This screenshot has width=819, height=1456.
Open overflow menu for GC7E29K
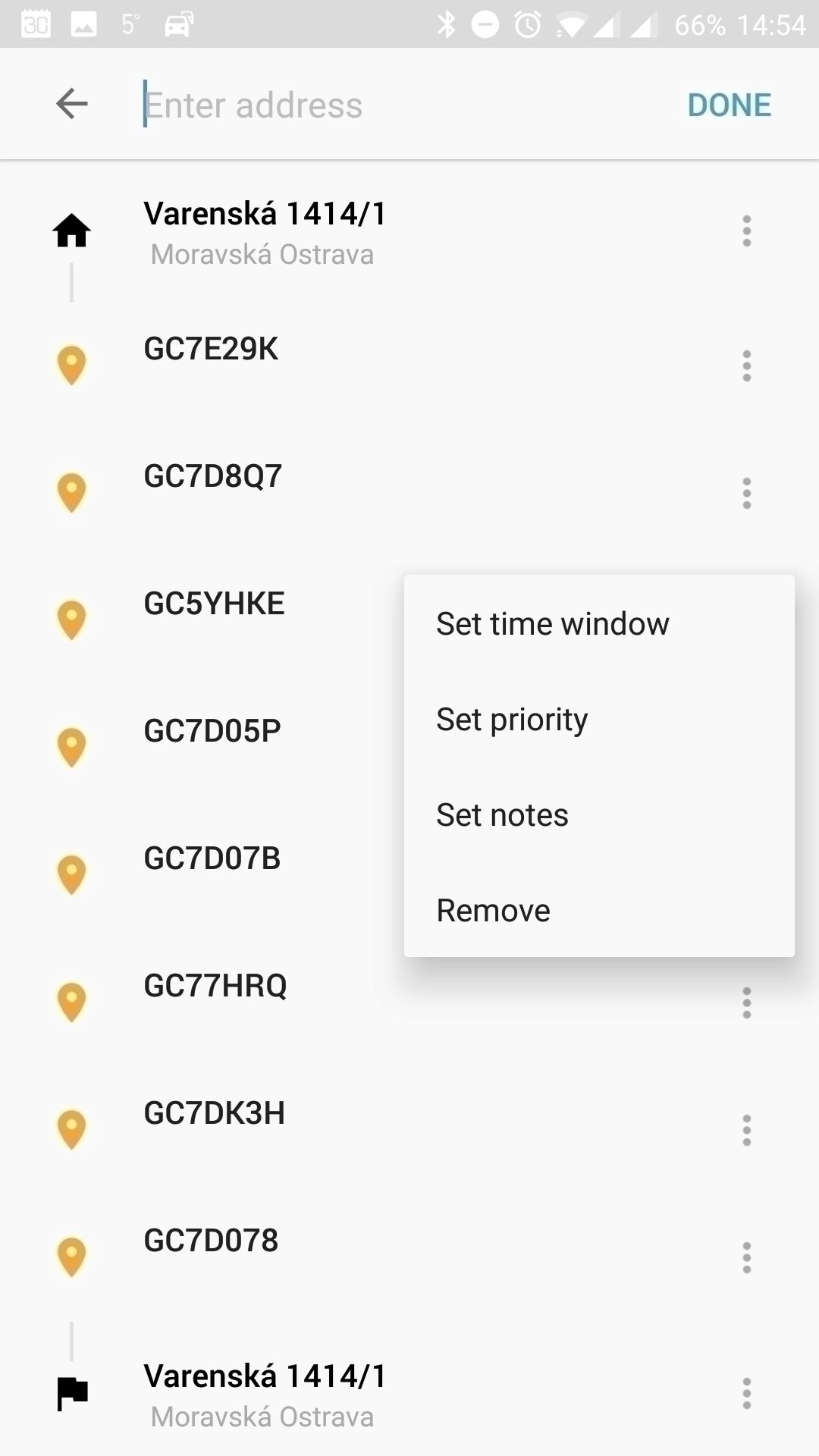(x=747, y=366)
